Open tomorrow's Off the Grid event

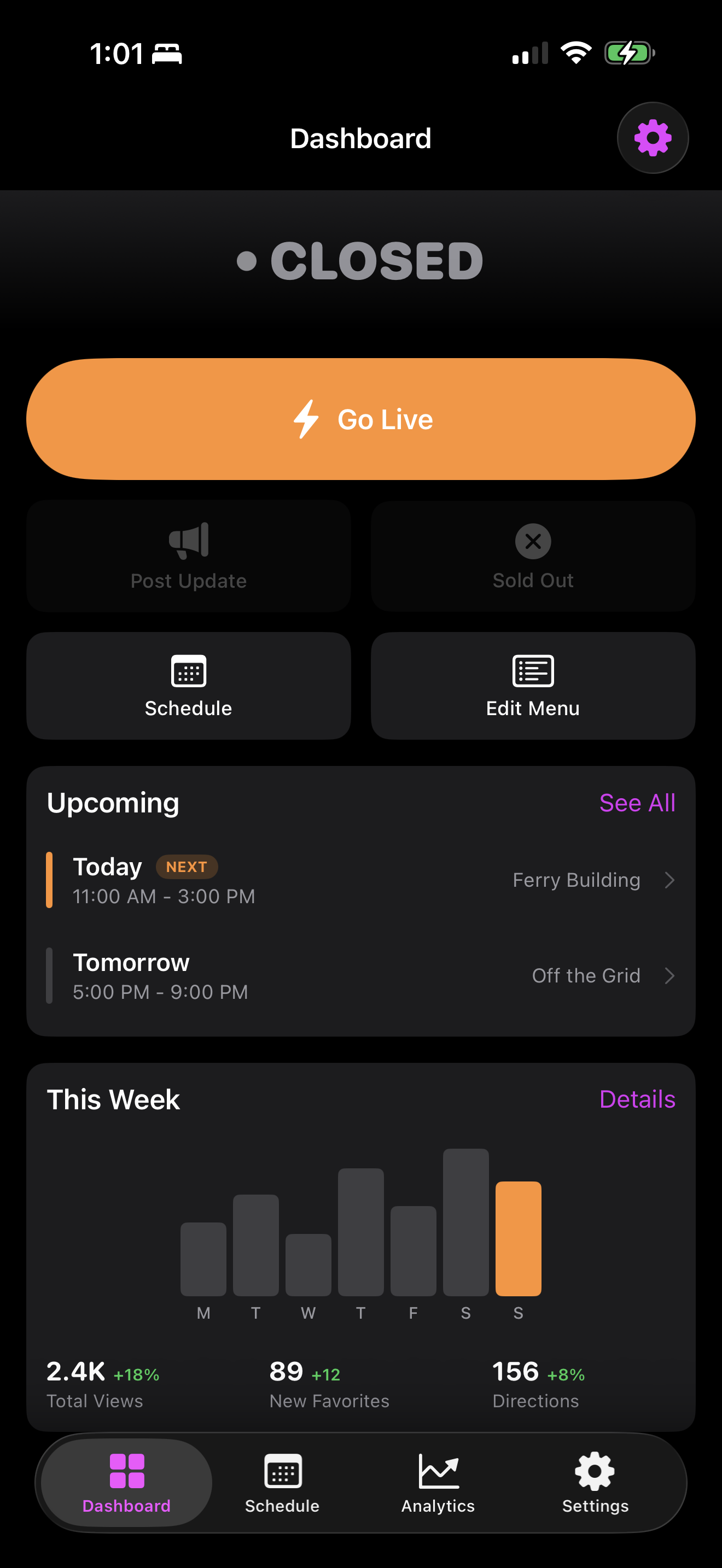361,976
